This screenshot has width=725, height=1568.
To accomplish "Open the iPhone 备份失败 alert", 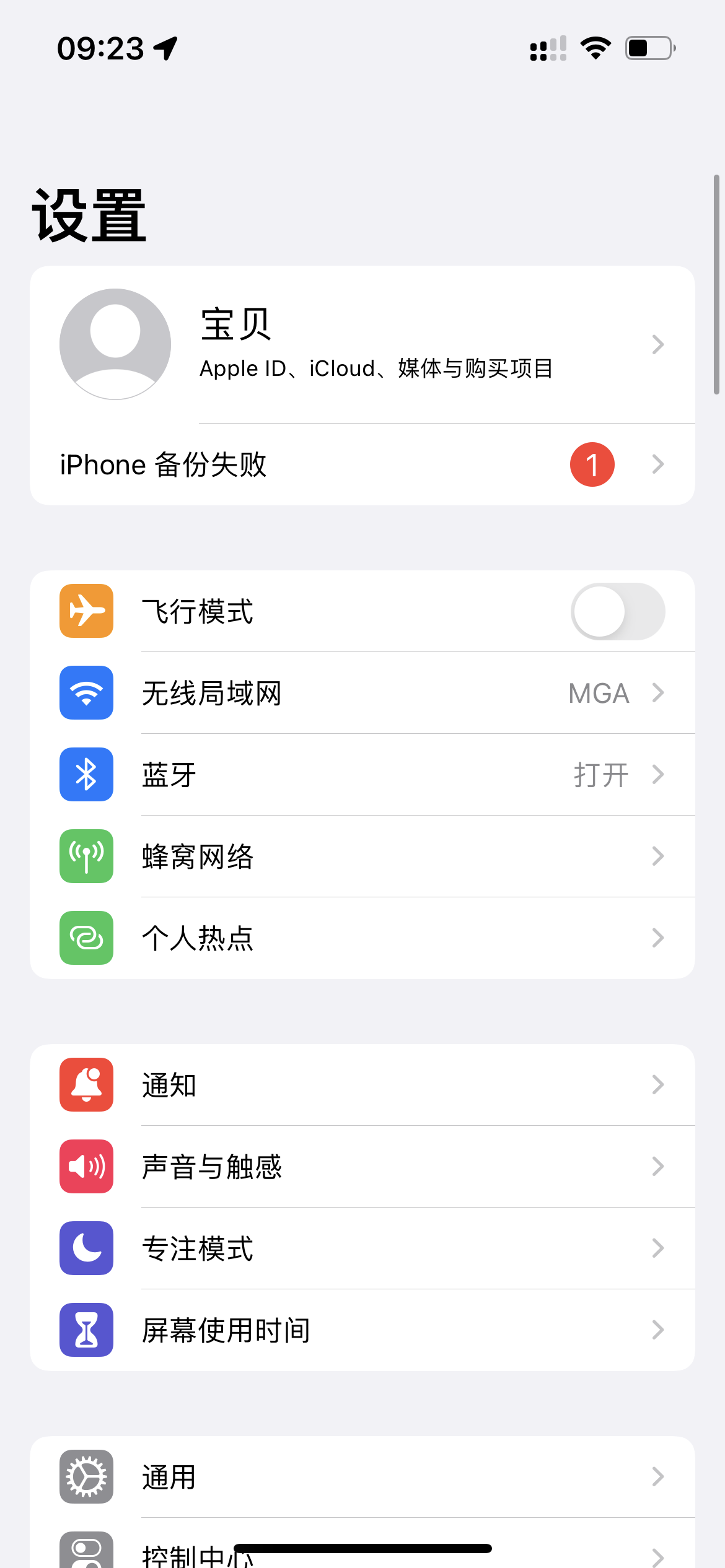I will [x=362, y=464].
